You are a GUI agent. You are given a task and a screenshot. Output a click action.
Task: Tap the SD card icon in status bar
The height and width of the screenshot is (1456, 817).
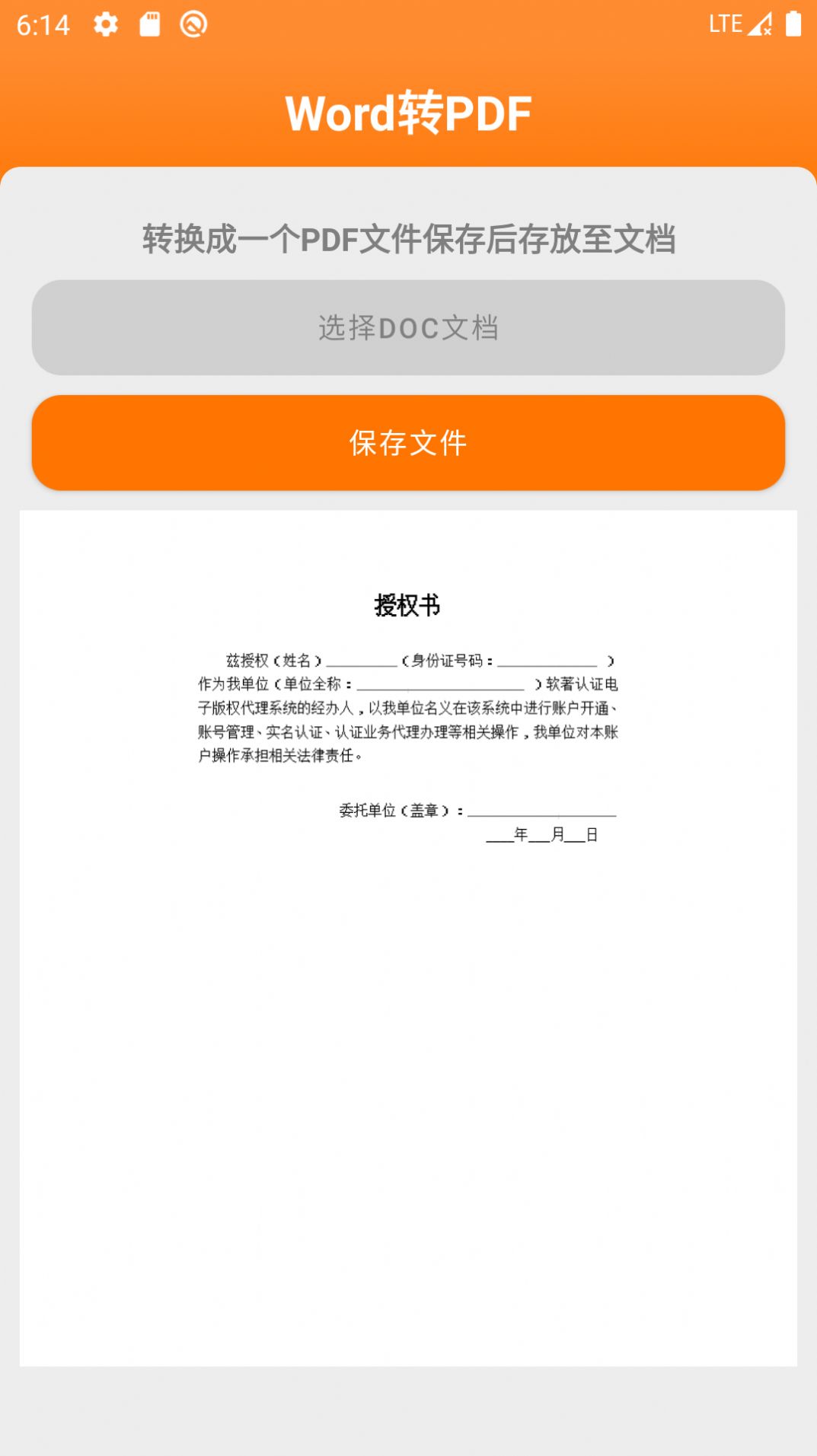coord(150,24)
